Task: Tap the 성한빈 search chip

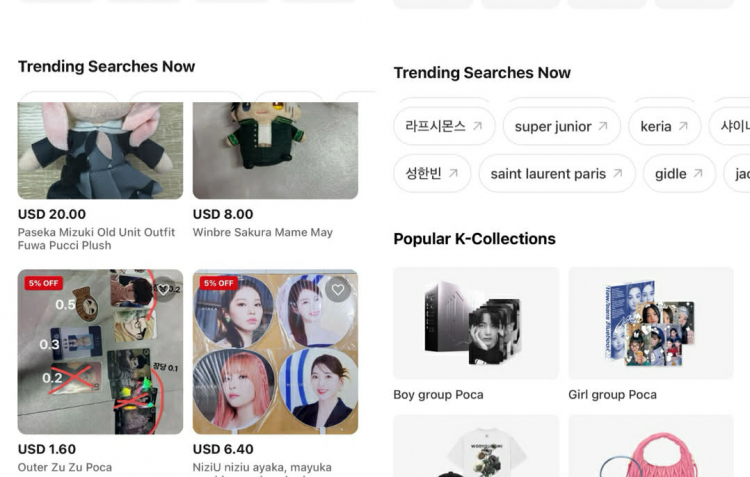Action: click(432, 174)
